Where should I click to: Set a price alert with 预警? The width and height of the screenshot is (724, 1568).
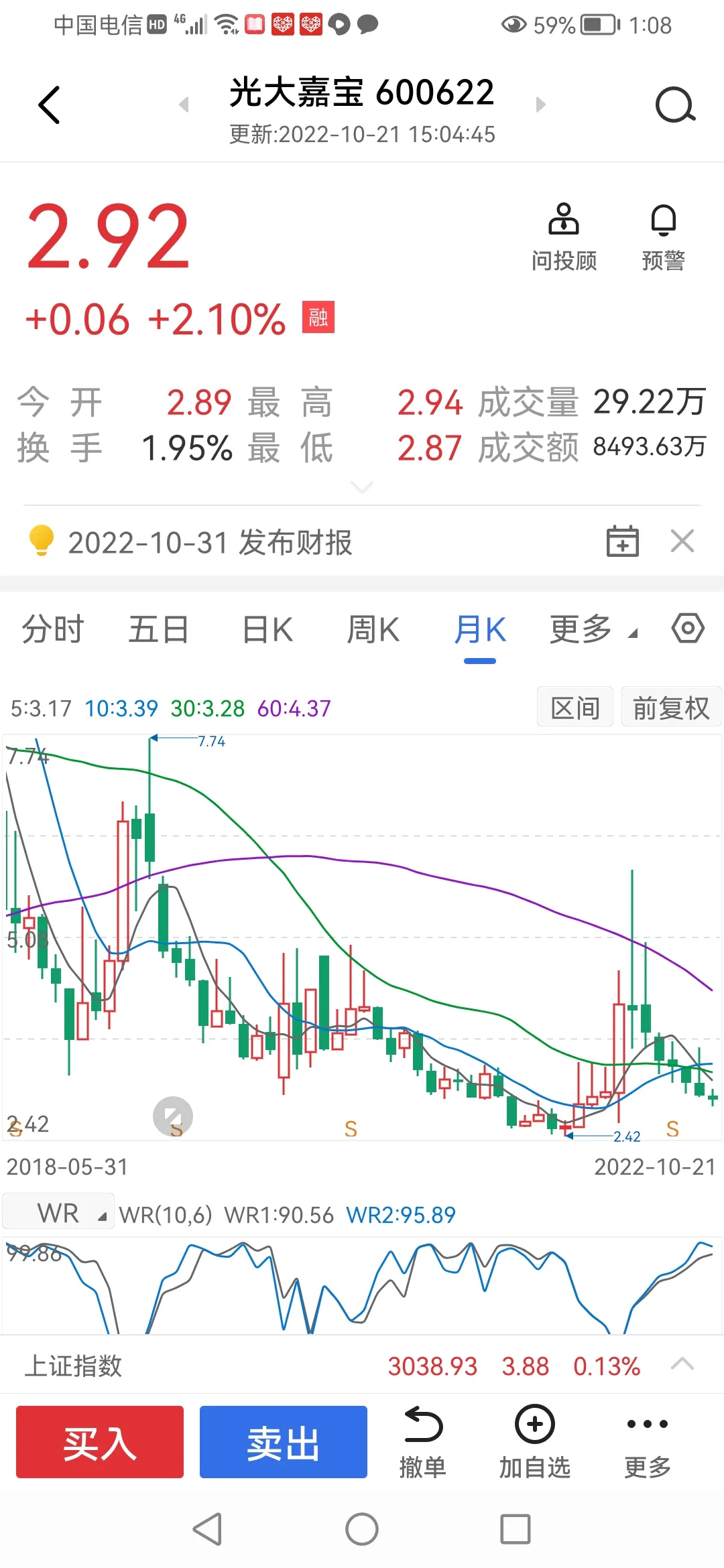[x=663, y=237]
